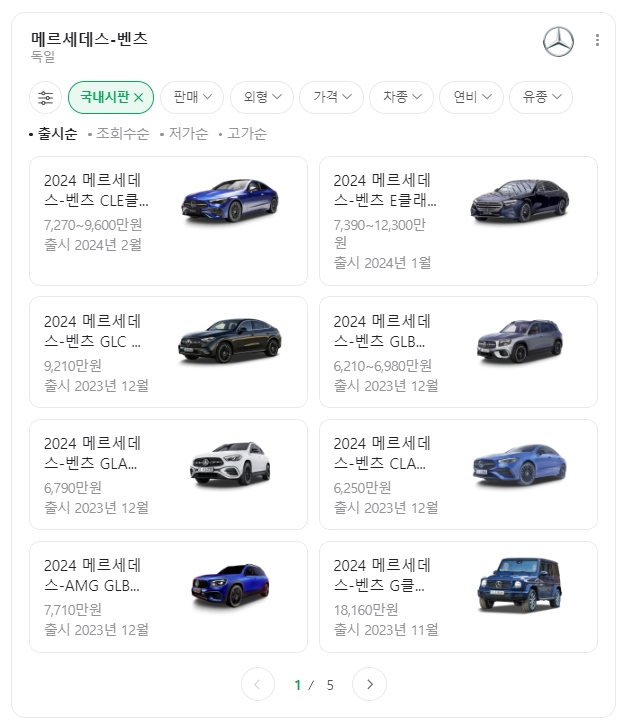The width and height of the screenshot is (640, 726).
Task: Open the 2024 메르세데스-벤츠 GLA card
Action: pyautogui.click(x=168, y=474)
